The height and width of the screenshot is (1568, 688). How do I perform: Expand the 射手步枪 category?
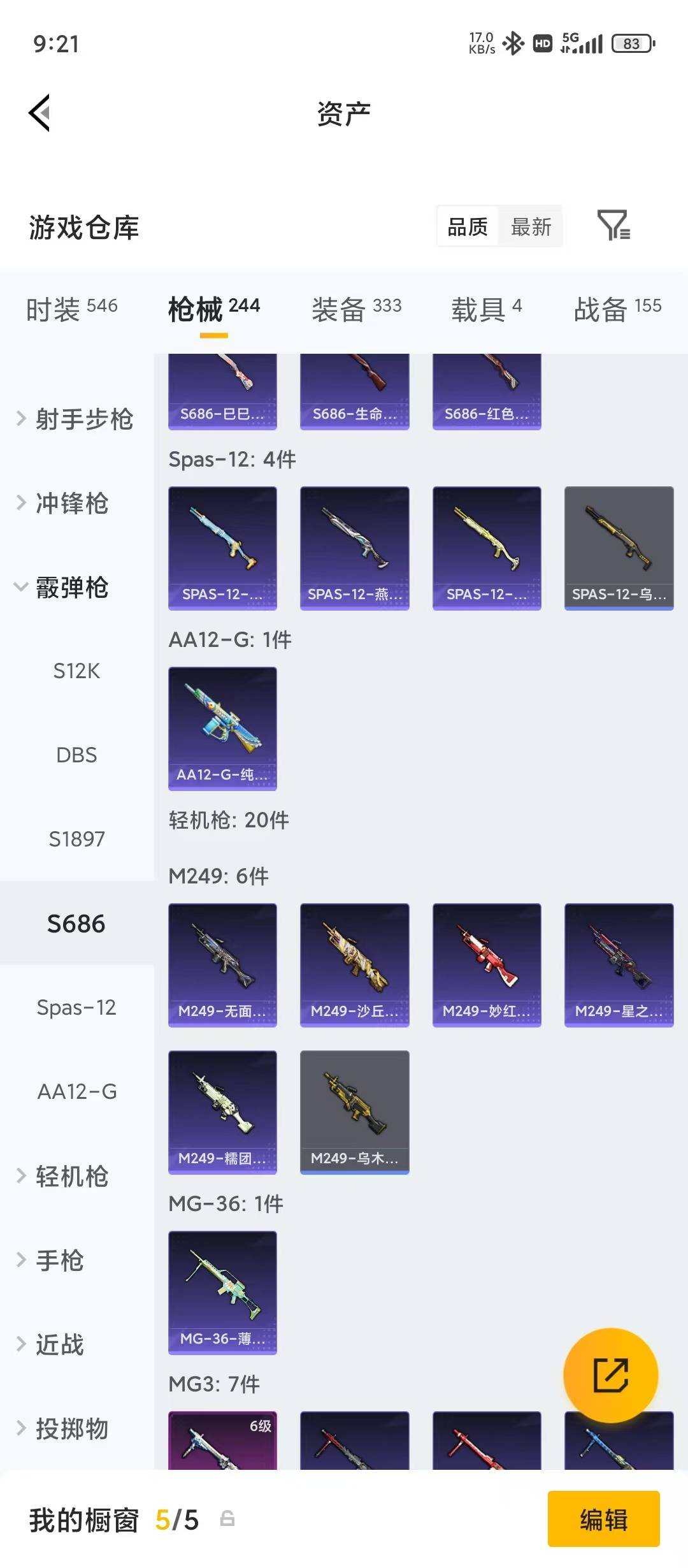pyautogui.click(x=76, y=419)
